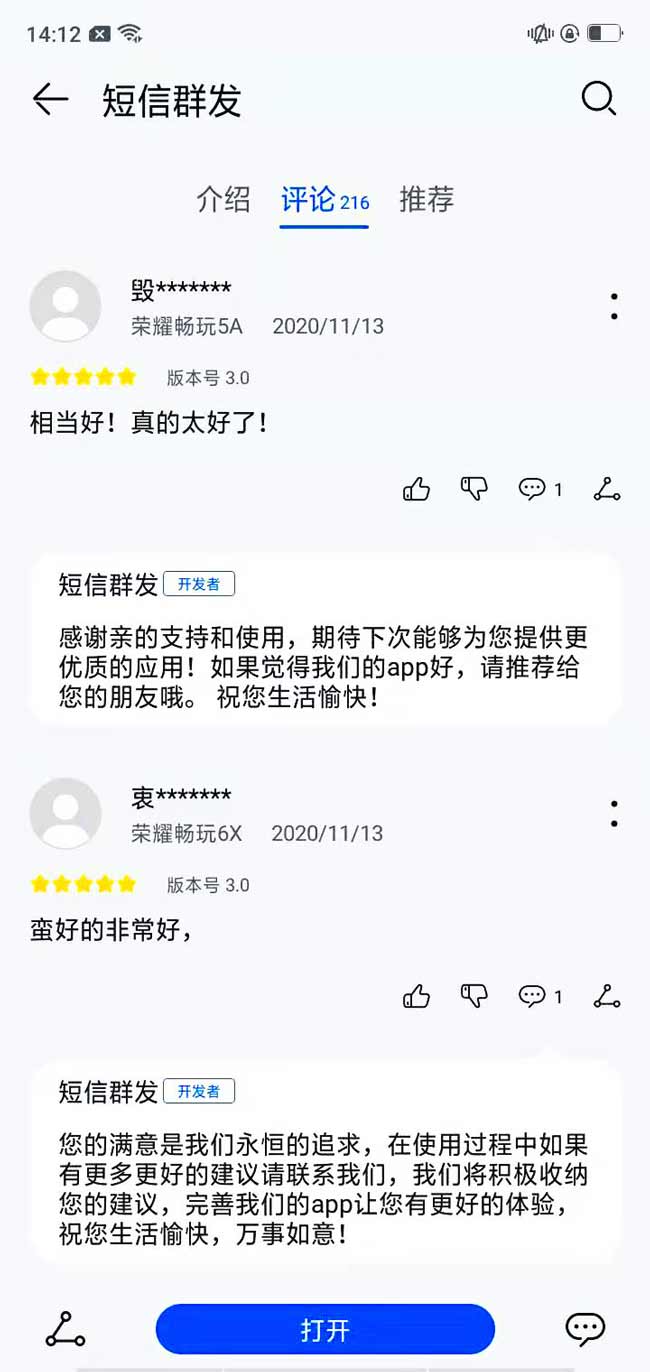Open 衷*******'s profile avatar
This screenshot has width=650, height=1372.
pos(66,813)
